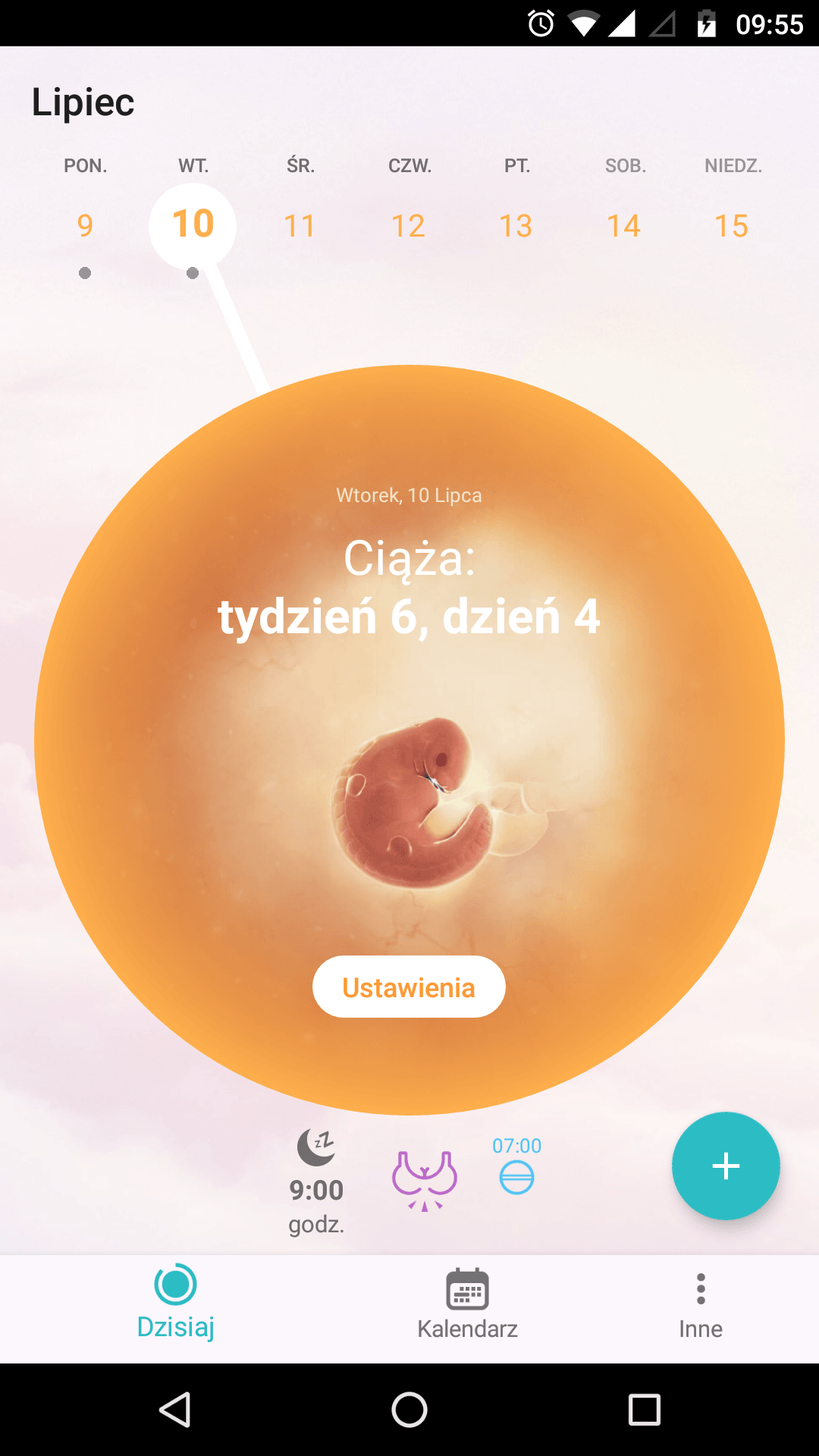
Task: Select Monday the 9th in the week strip
Action: point(85,226)
